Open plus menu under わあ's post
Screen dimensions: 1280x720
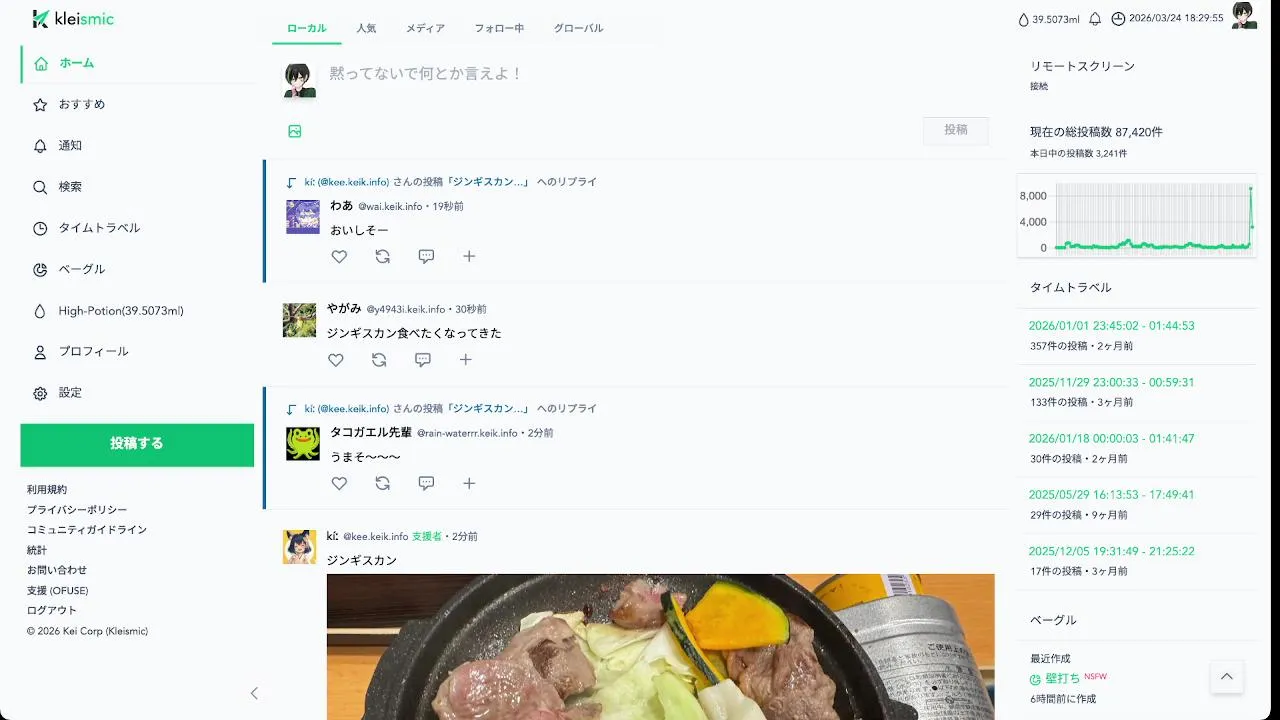(469, 257)
